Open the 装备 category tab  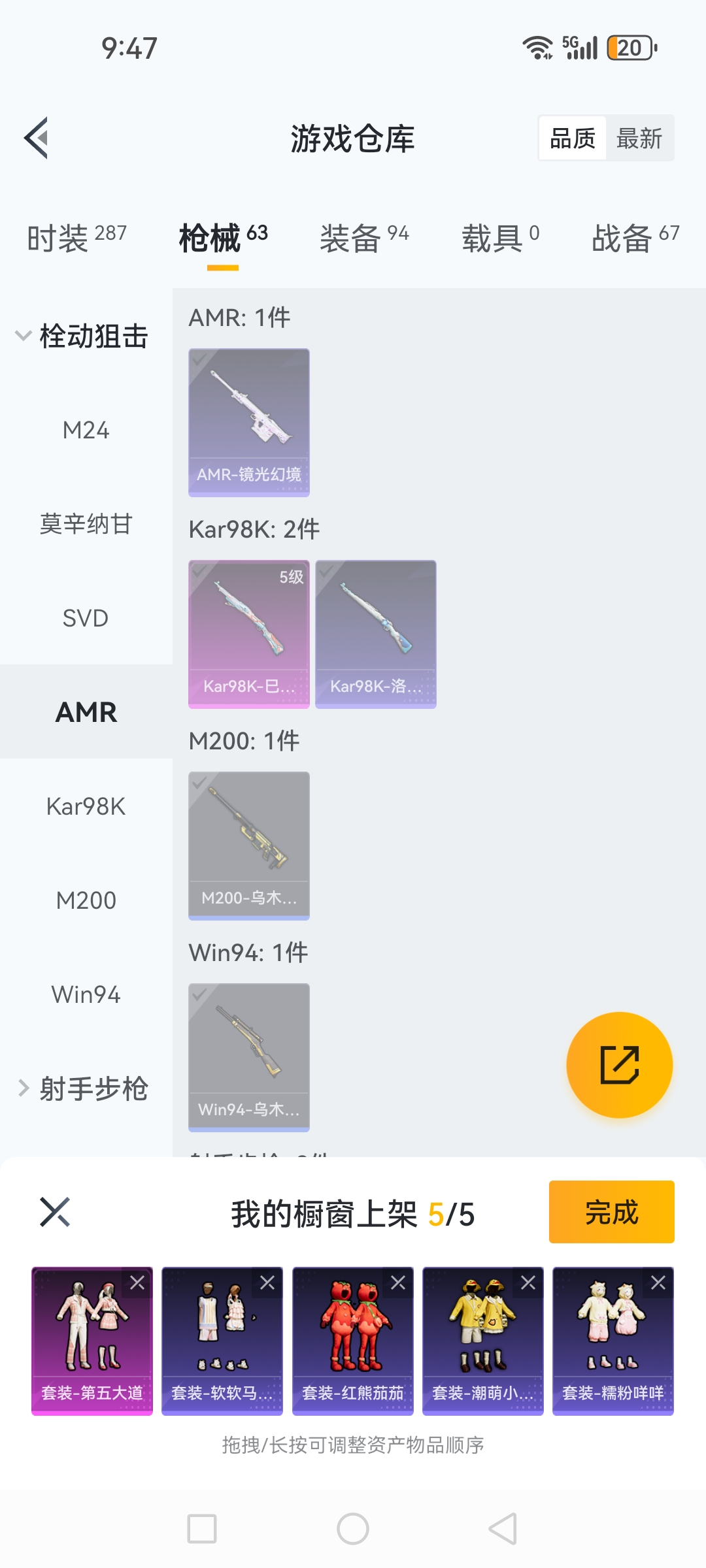click(x=364, y=237)
